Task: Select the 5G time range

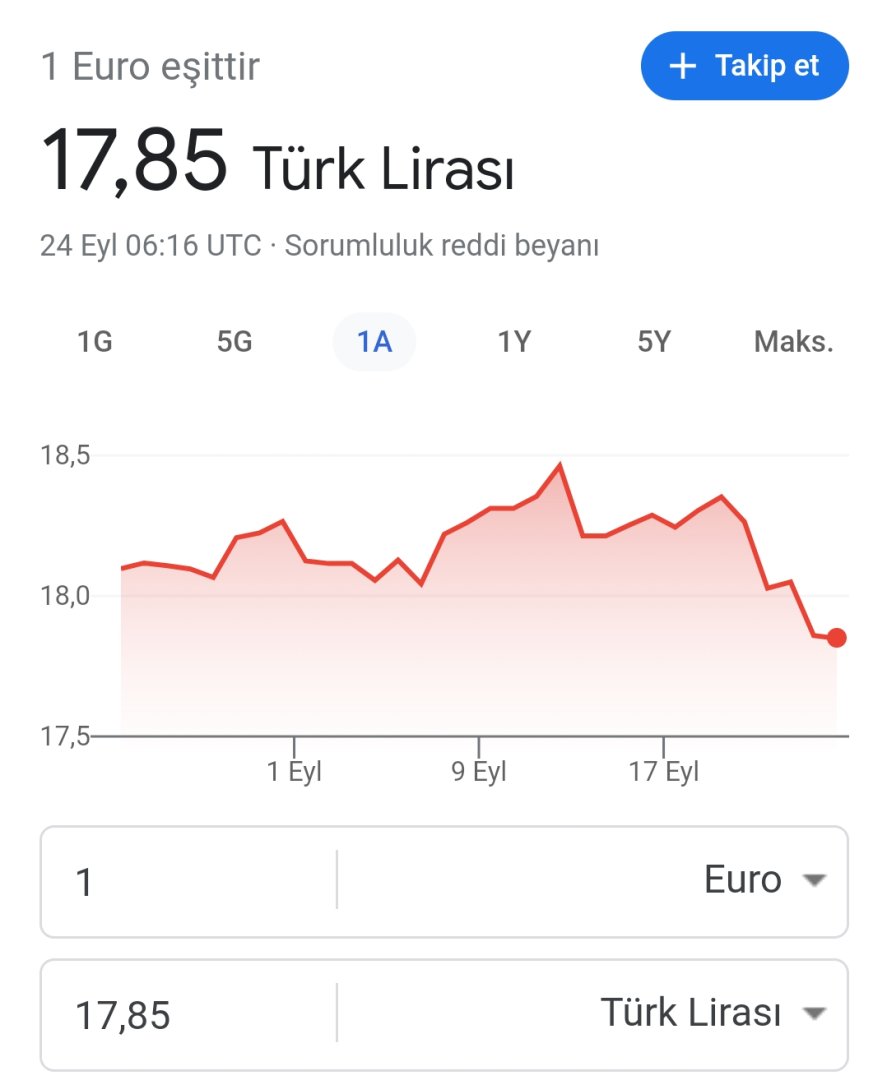Action: coord(234,342)
